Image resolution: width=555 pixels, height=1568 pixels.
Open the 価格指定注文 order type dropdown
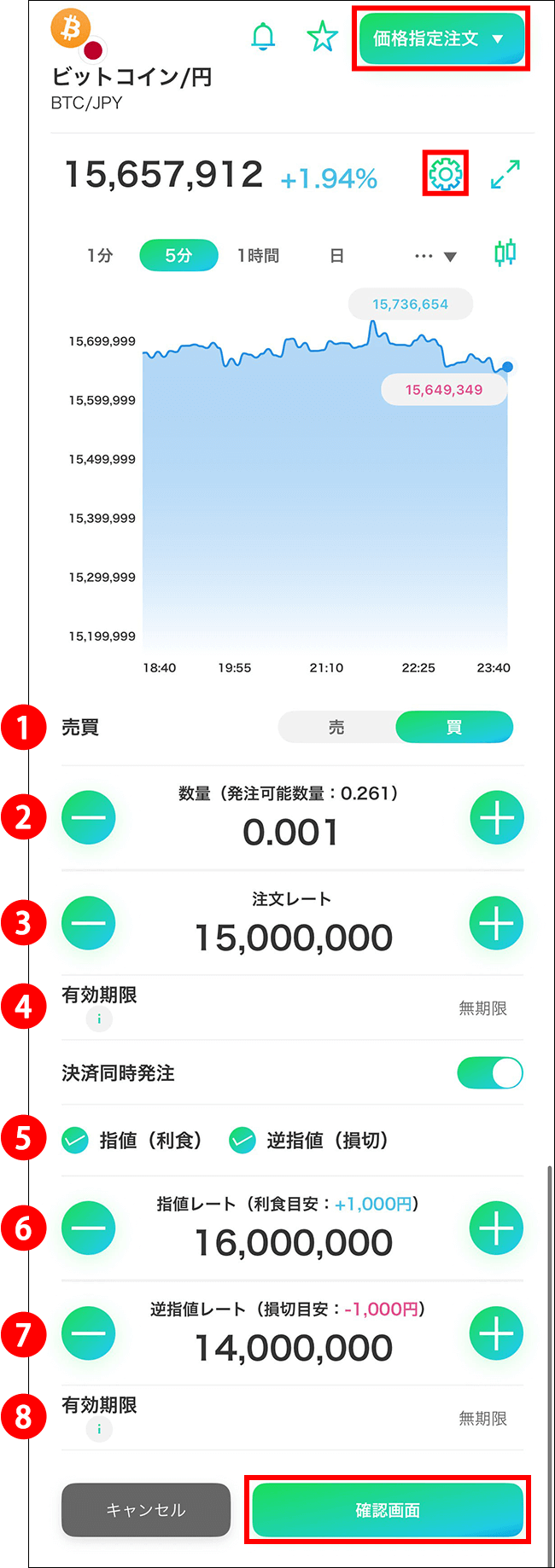441,38
